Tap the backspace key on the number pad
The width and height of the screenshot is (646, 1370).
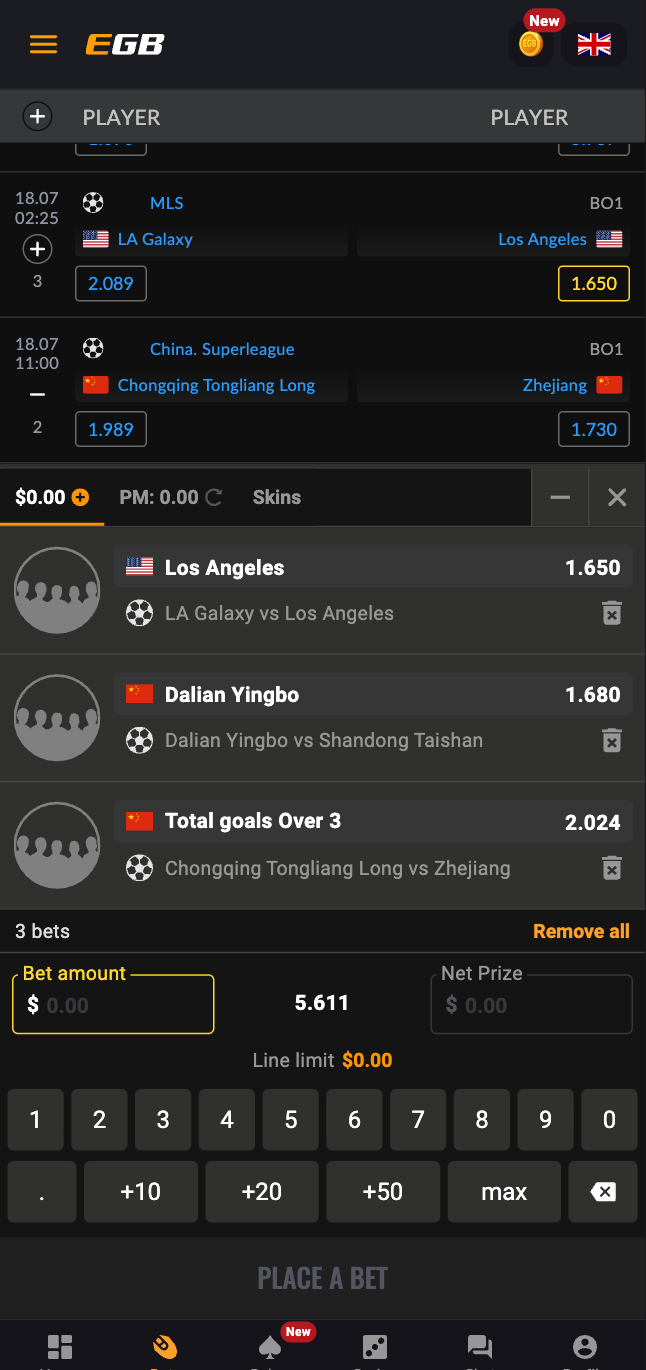[x=603, y=1191]
